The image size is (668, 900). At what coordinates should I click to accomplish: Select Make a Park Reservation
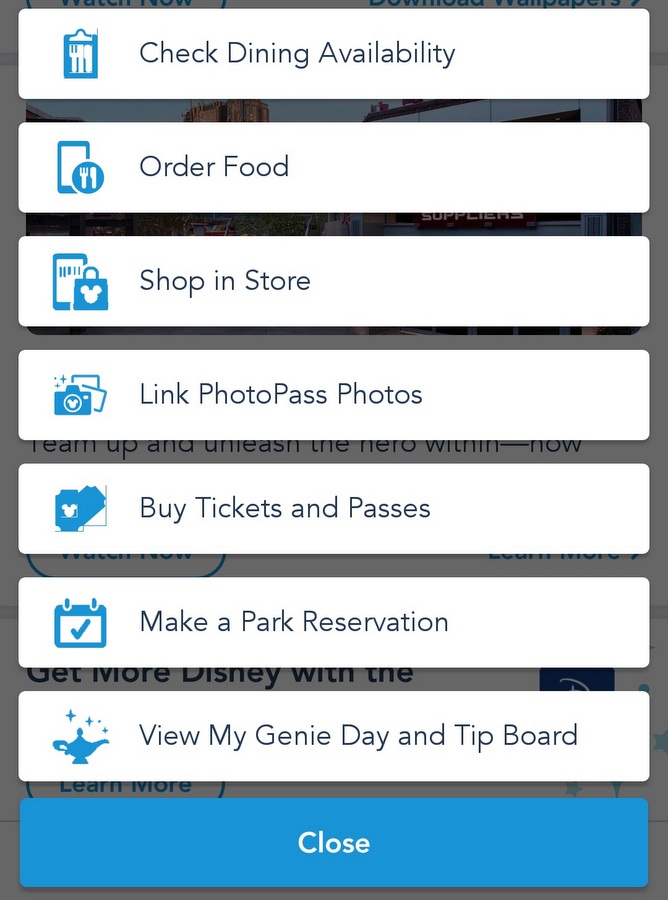point(333,622)
